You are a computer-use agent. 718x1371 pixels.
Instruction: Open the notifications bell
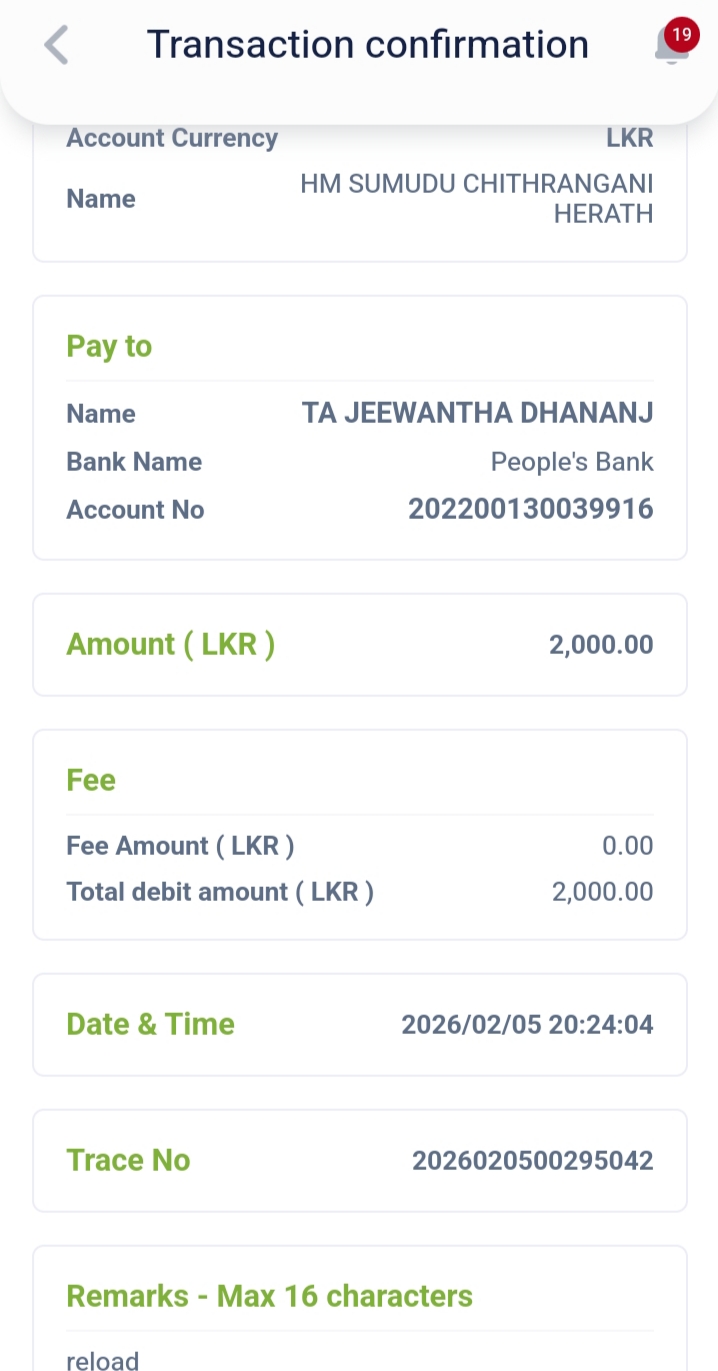[x=671, y=46]
